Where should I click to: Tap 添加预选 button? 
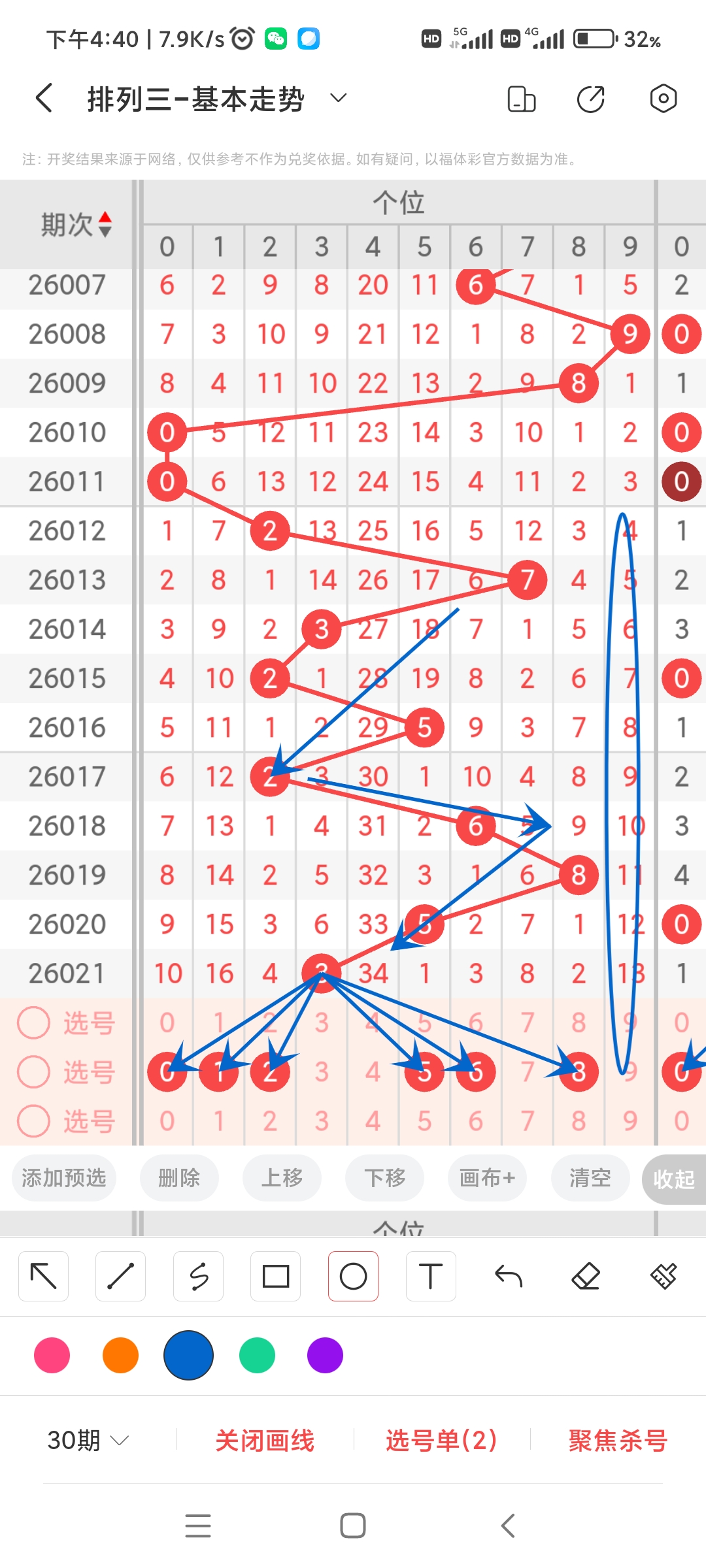pyautogui.click(x=64, y=1178)
